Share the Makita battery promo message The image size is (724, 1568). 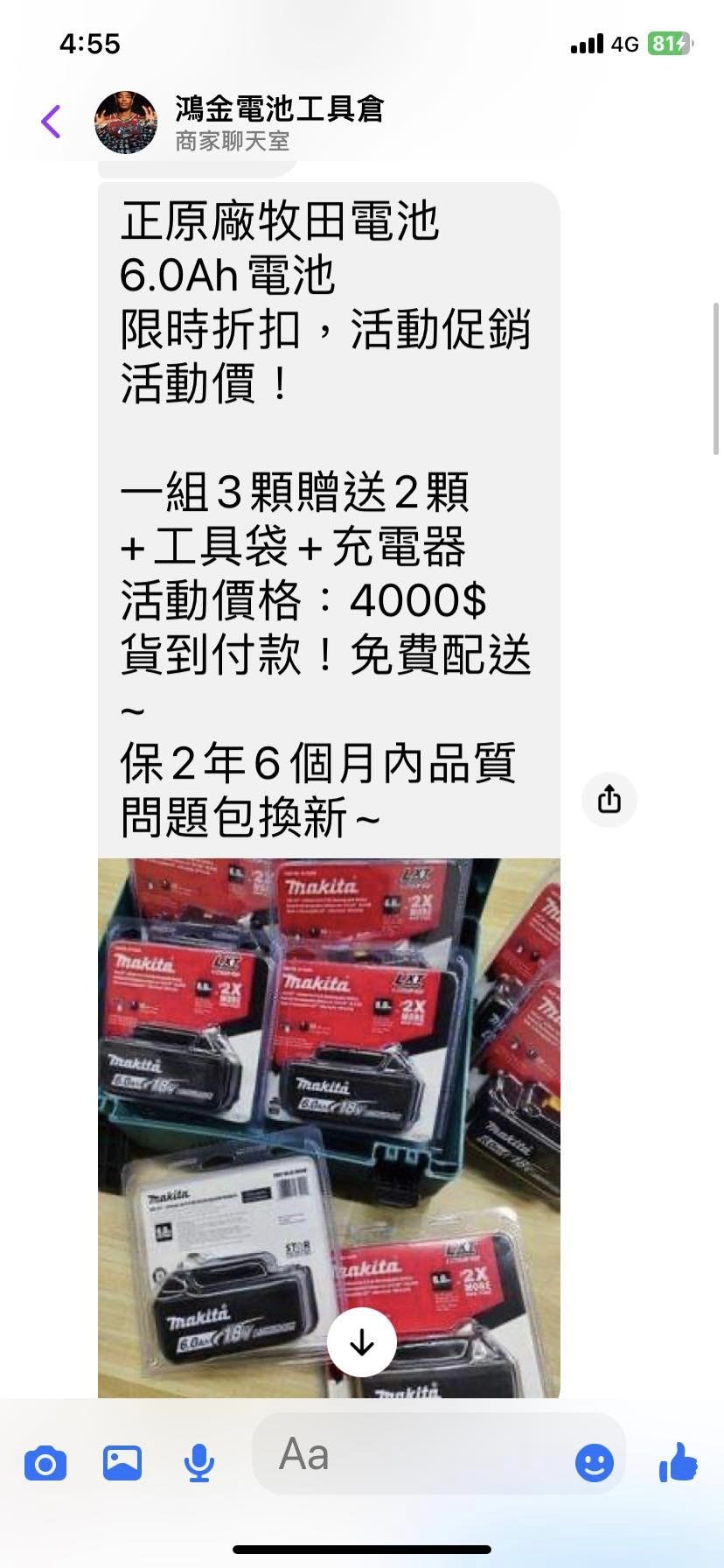click(x=609, y=799)
